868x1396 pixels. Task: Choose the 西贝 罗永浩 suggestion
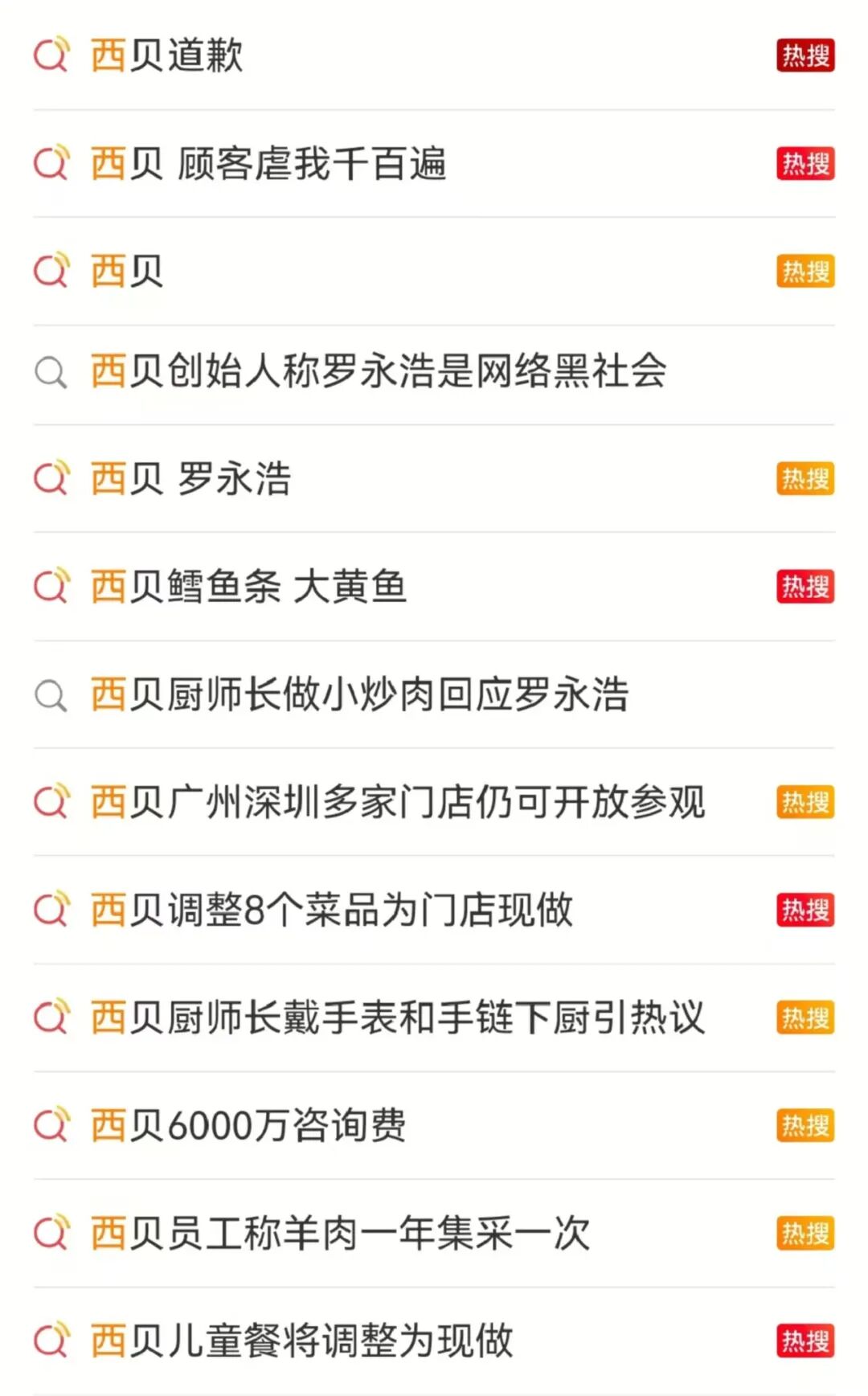(x=191, y=479)
